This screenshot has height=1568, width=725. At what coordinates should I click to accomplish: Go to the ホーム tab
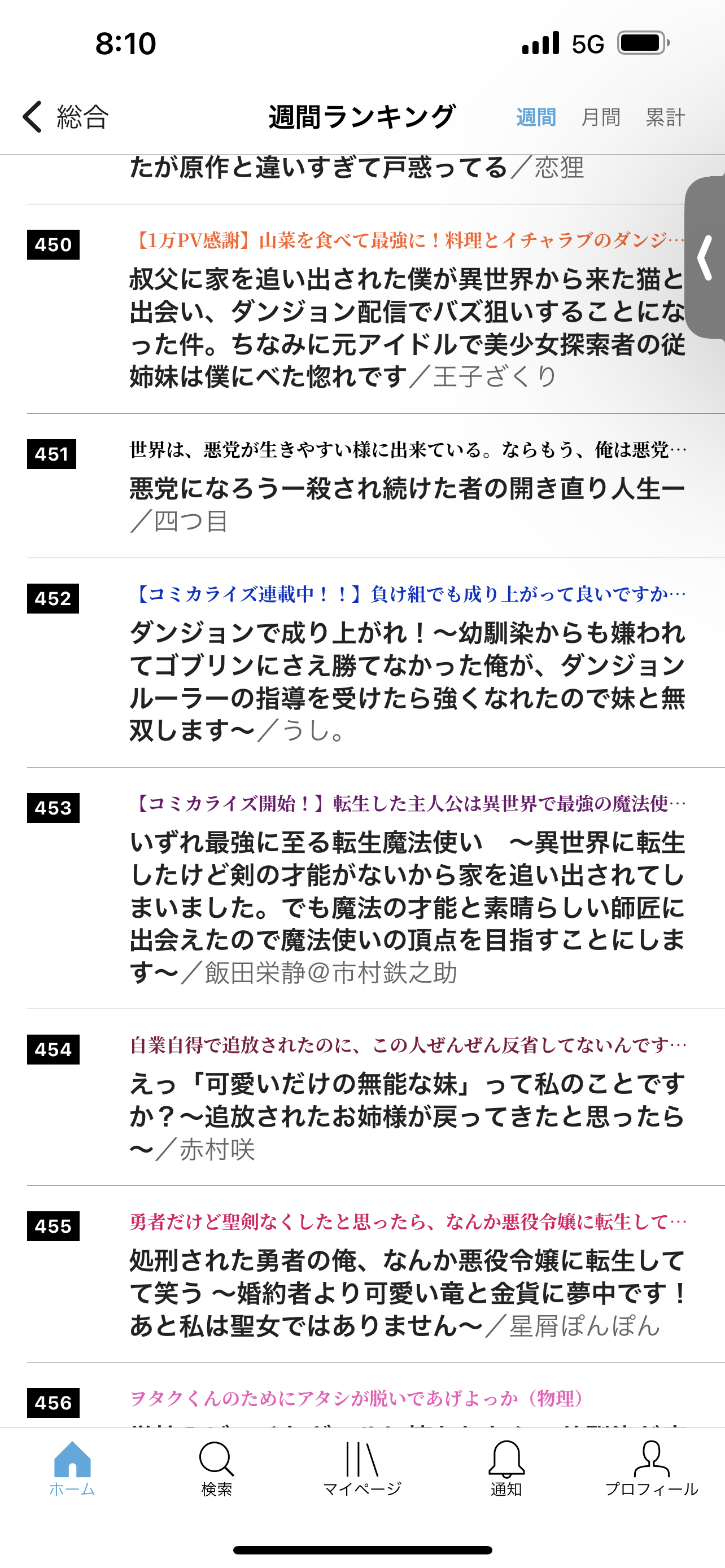pos(72,1468)
